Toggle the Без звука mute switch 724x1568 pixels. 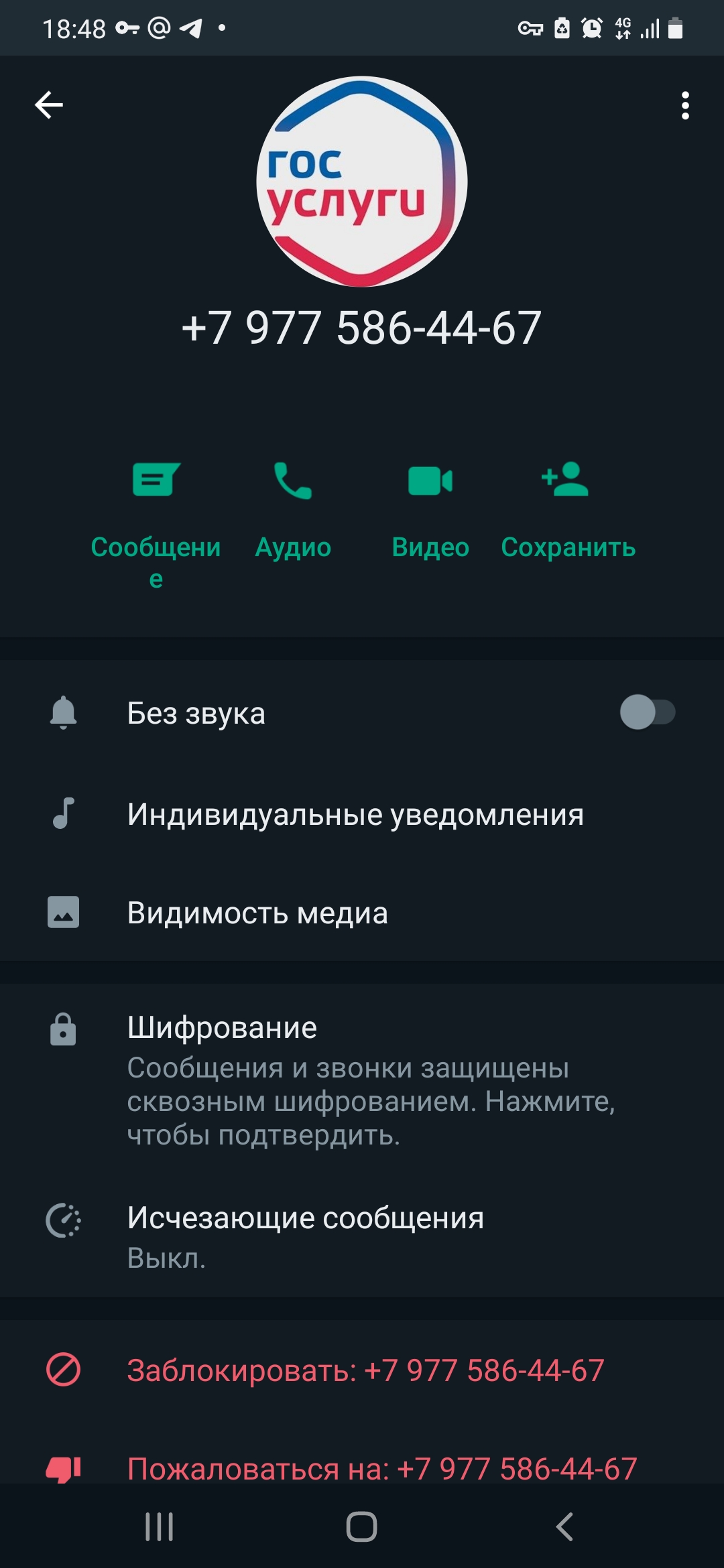[x=647, y=712]
